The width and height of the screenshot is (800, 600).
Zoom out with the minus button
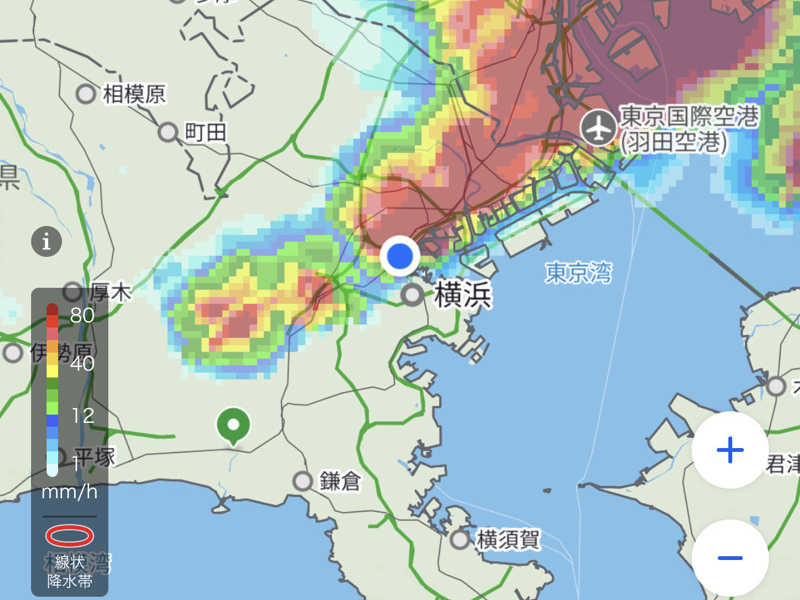pyautogui.click(x=730, y=557)
